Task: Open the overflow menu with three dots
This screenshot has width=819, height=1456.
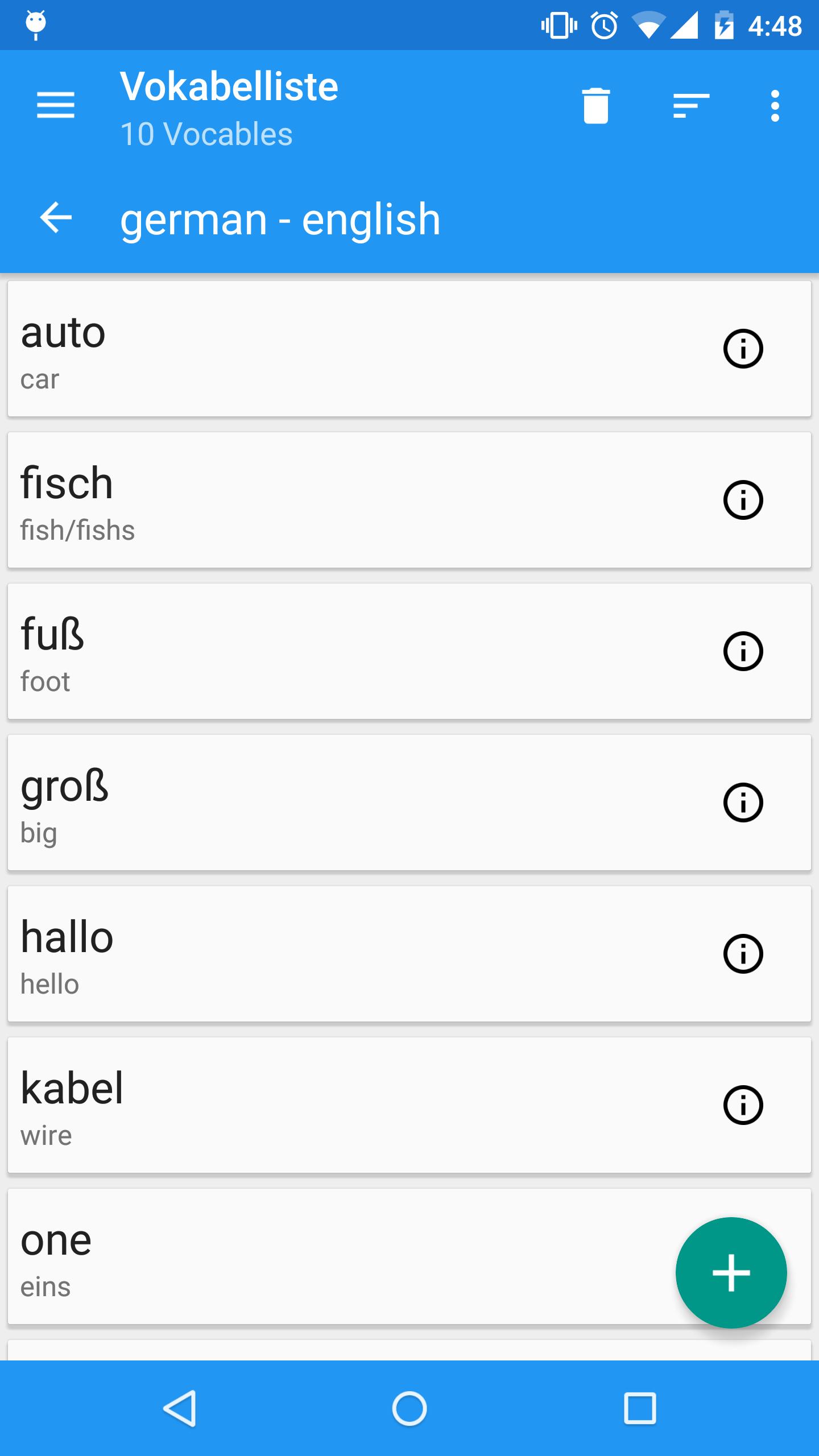Action: [774, 105]
